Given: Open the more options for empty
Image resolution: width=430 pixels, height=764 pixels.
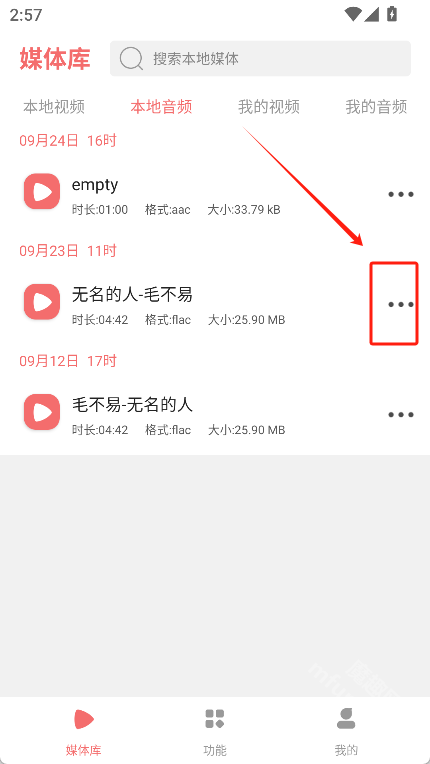Looking at the screenshot, I should click(x=401, y=194).
